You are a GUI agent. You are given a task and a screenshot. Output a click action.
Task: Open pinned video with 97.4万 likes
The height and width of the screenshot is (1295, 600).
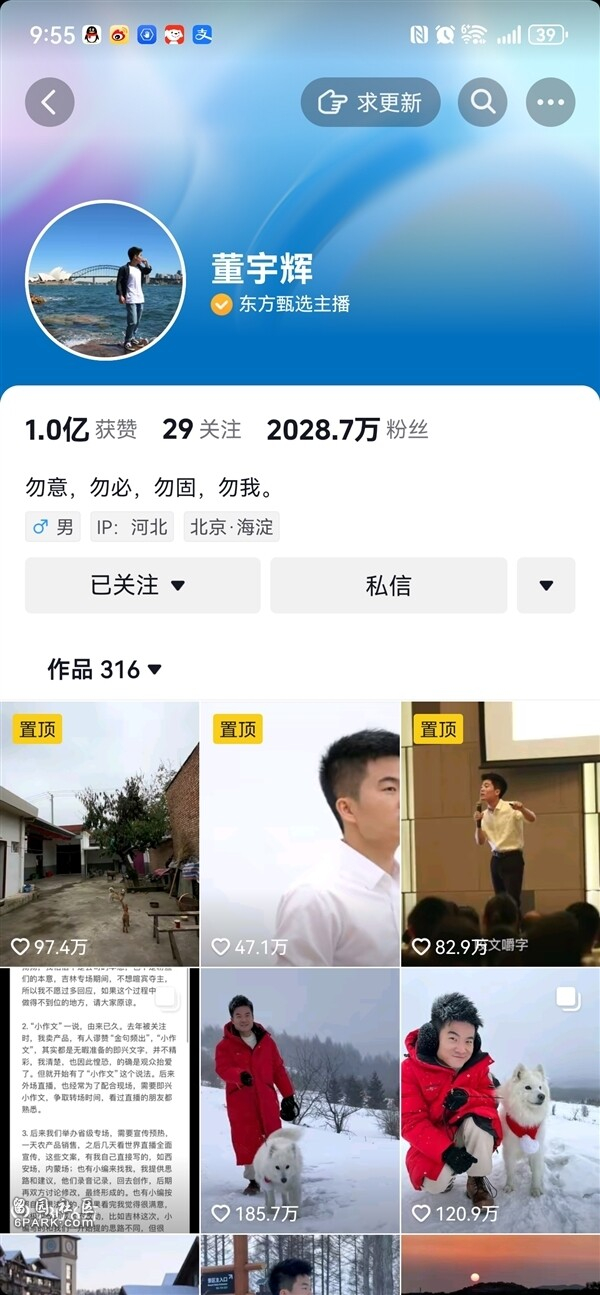pos(99,833)
